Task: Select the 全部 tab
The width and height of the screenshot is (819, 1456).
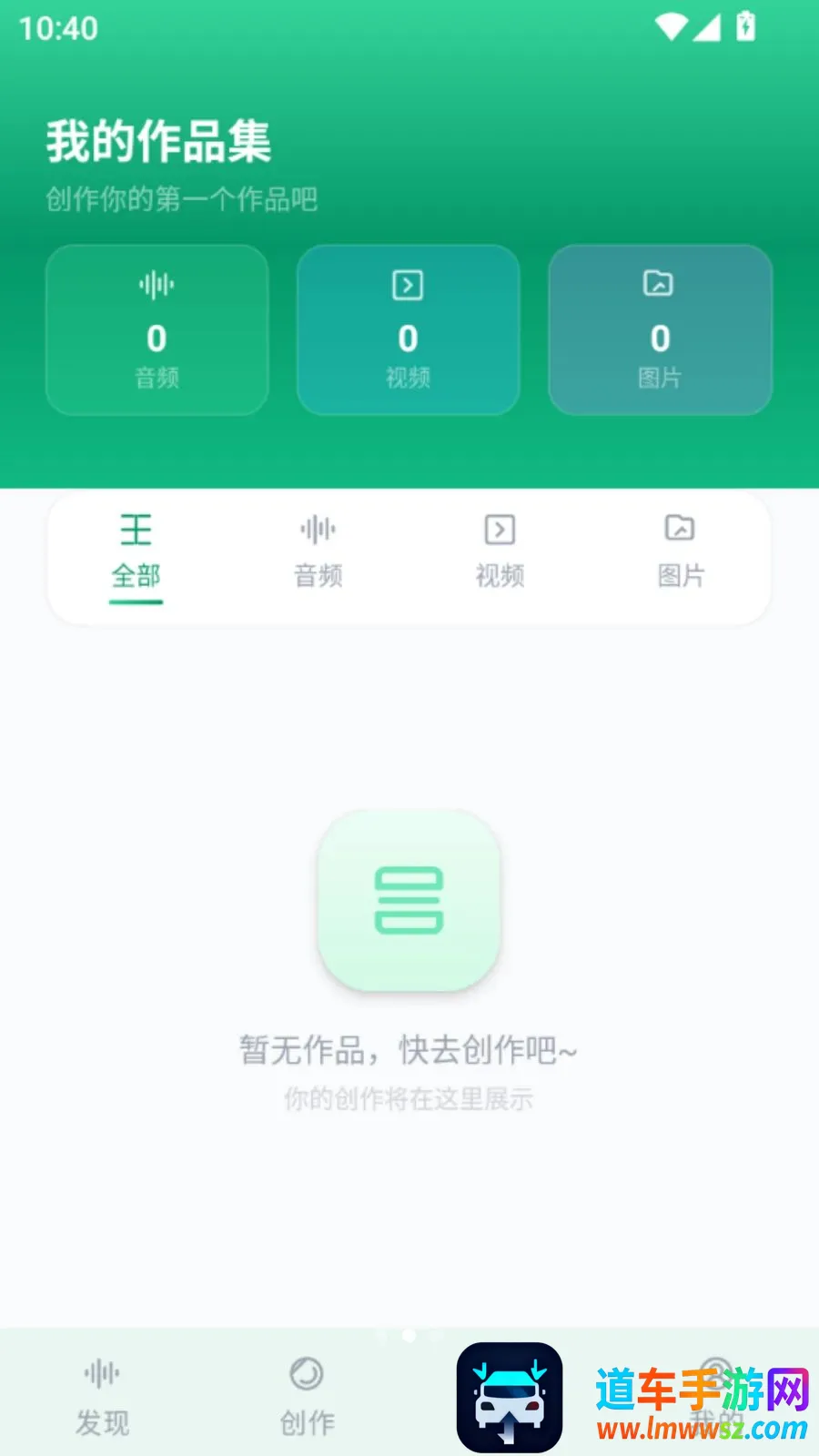Action: pyautogui.click(x=136, y=556)
